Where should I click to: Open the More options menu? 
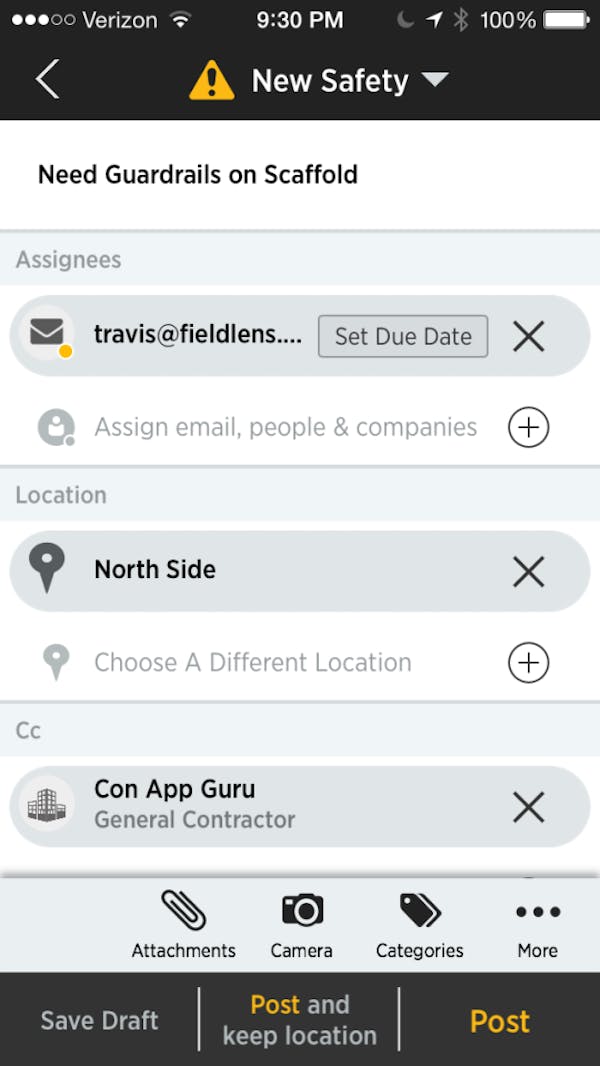pyautogui.click(x=537, y=925)
